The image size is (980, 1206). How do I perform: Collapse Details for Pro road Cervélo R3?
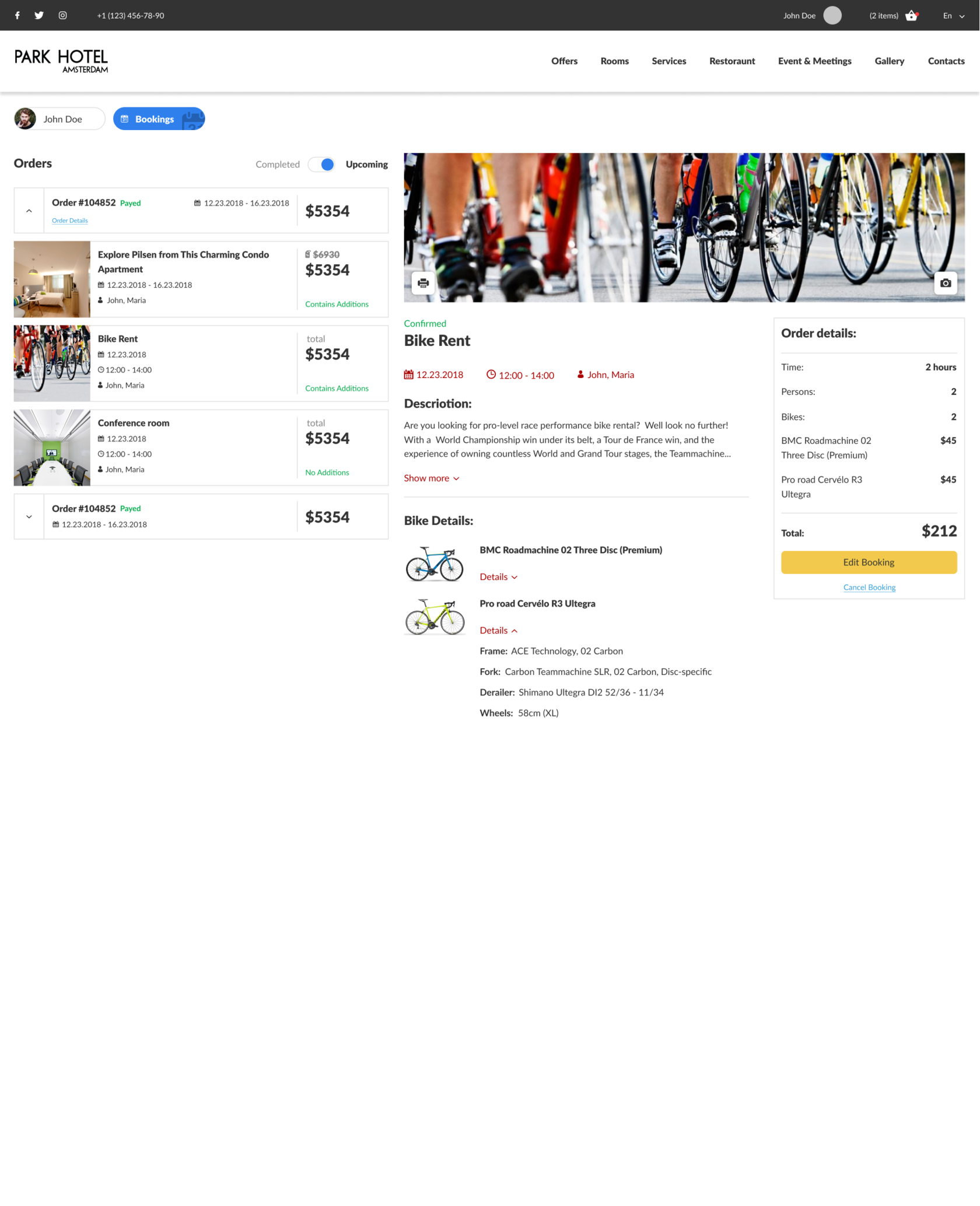click(x=498, y=631)
